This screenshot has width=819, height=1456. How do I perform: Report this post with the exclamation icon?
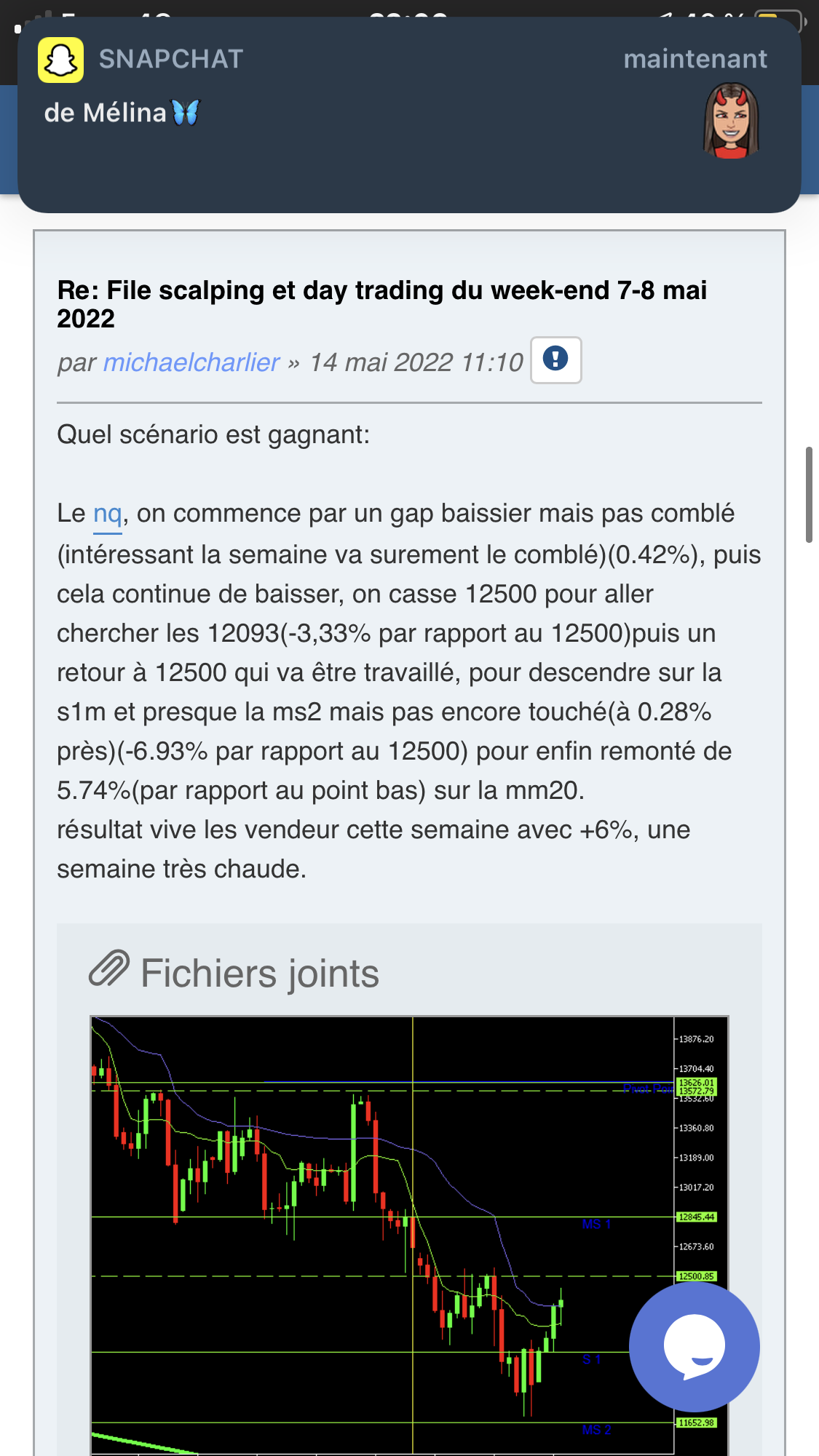pos(555,359)
